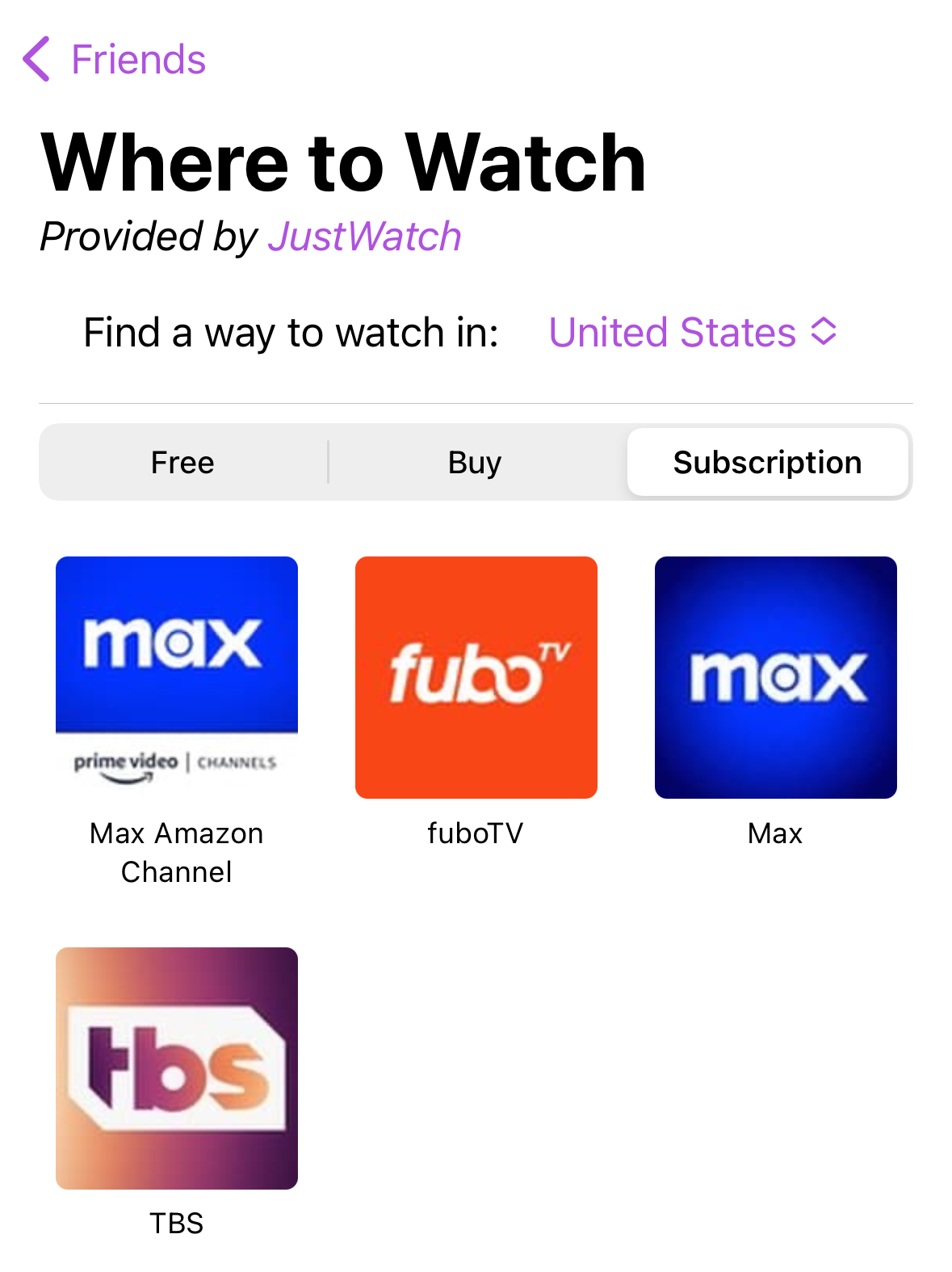
Task: Watch on the standalone Max service
Action: coord(775,678)
